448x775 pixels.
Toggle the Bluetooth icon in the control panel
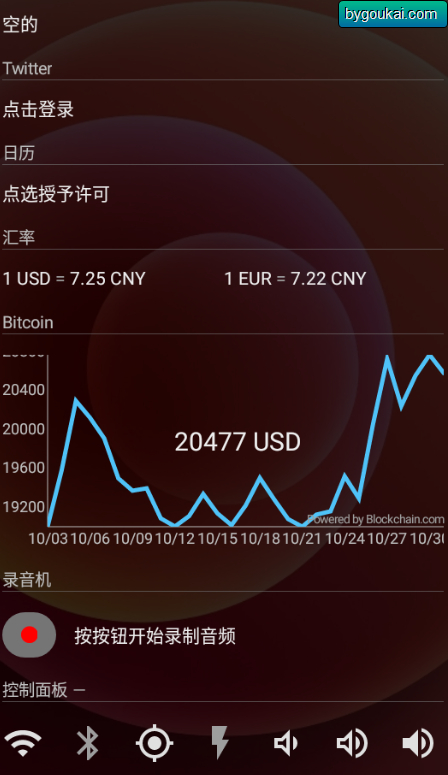(88, 743)
